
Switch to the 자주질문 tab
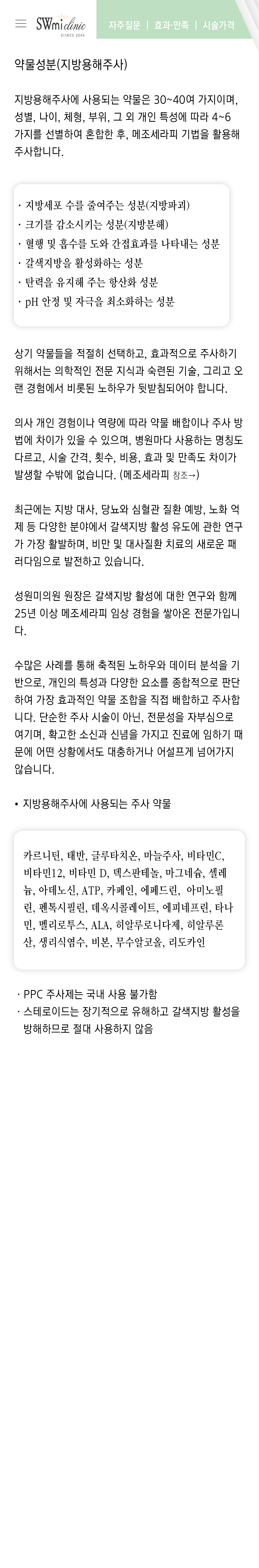tap(125, 25)
